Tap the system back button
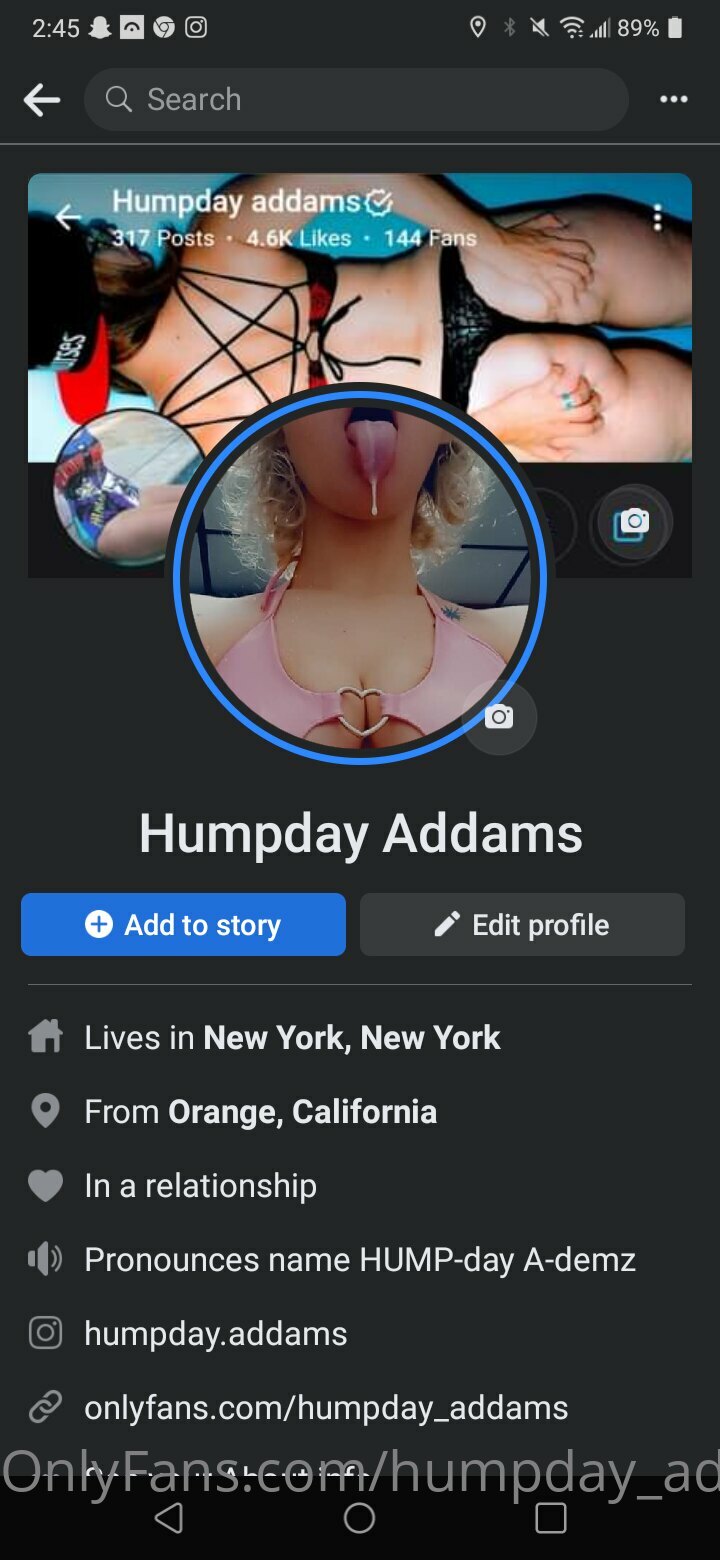Screen dimensions: 720x1560 click(169, 1518)
